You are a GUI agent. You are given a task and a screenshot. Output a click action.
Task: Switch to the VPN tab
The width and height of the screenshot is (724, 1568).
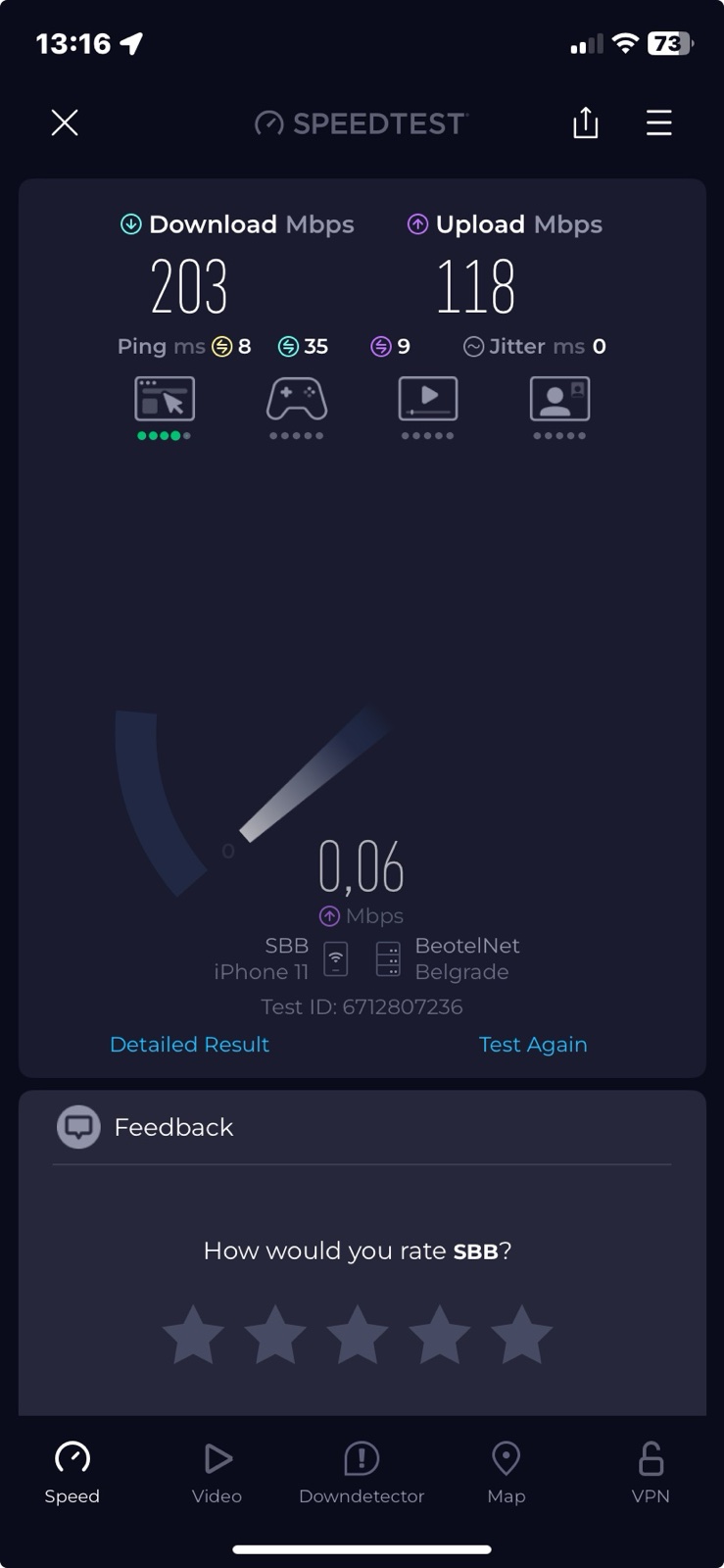[x=651, y=1472]
